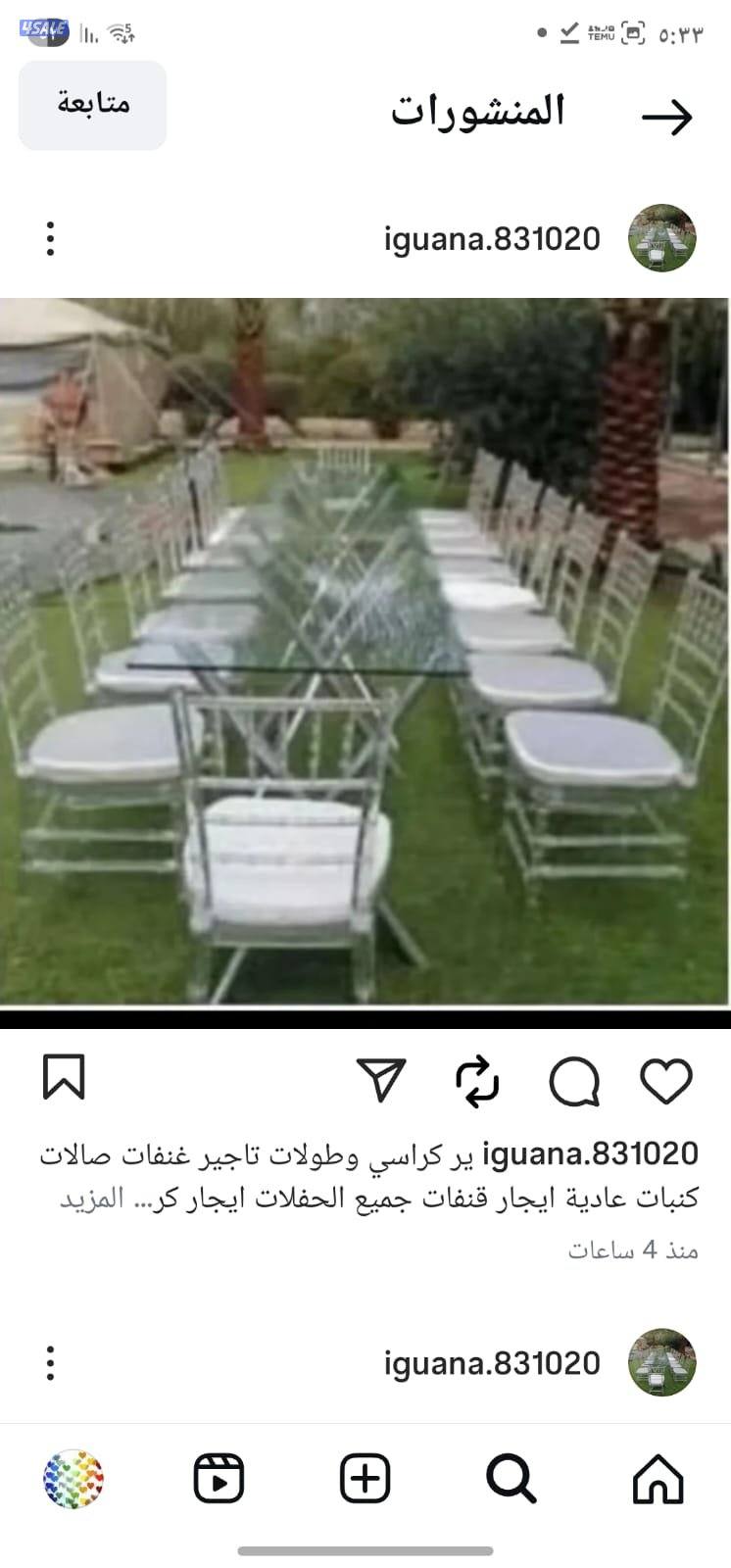Create a new post with the plus icon
The width and height of the screenshot is (731, 1568).
click(365, 1479)
